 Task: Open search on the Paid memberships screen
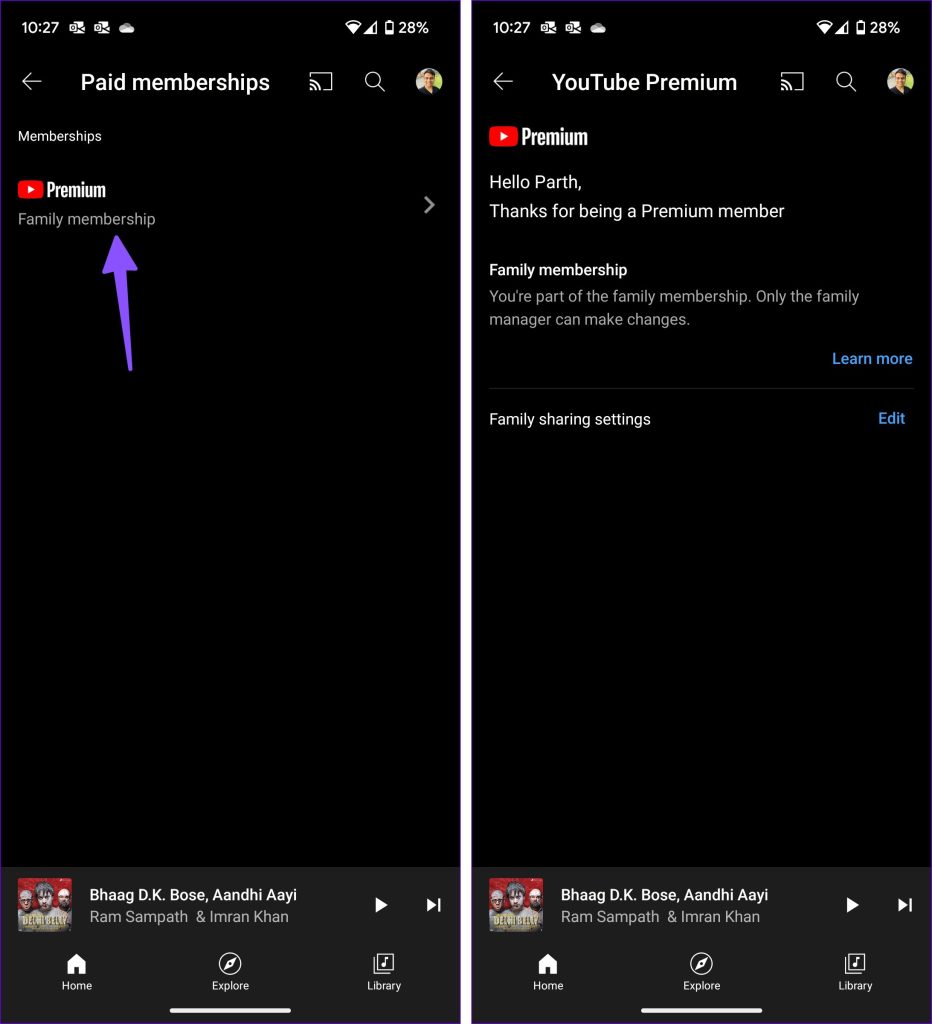(x=375, y=82)
